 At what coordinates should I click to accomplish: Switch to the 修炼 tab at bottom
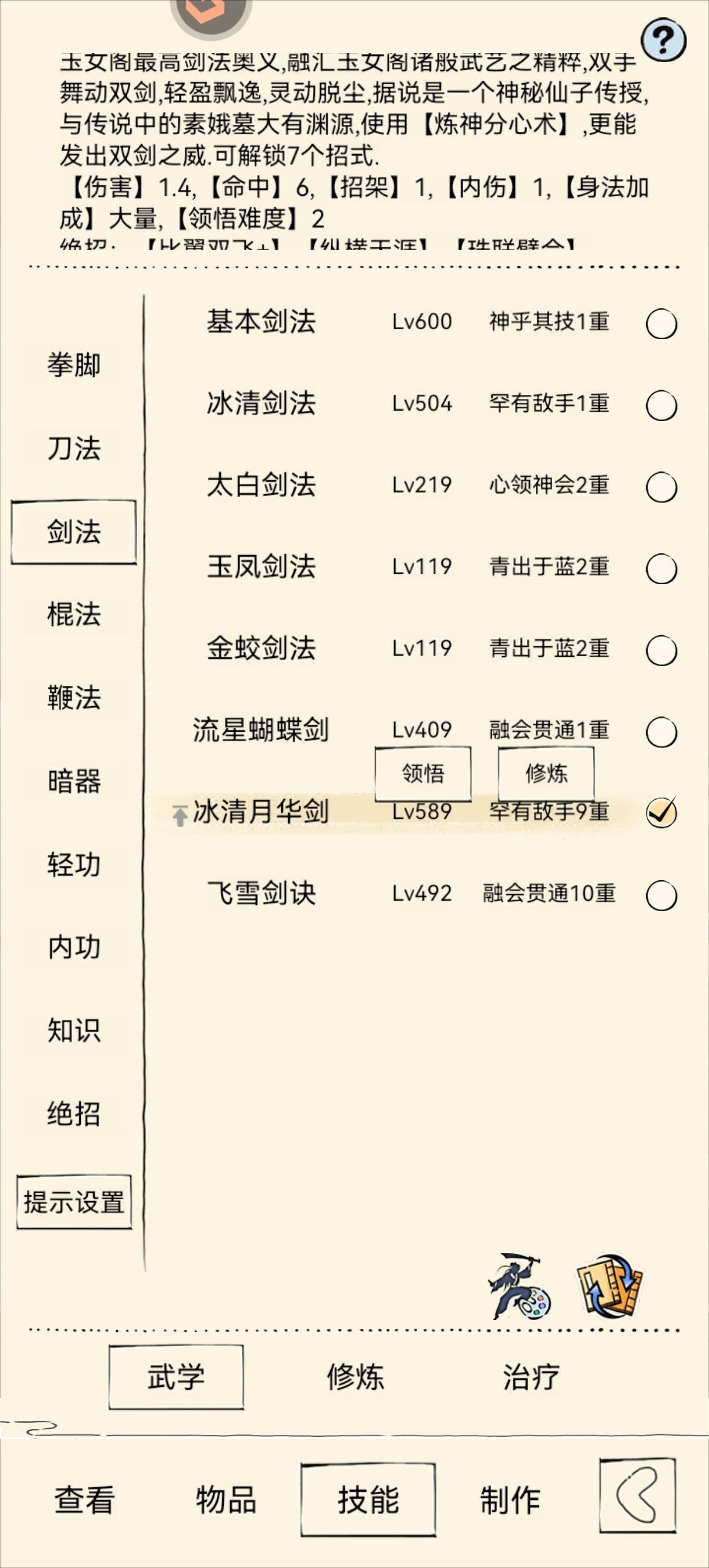tap(355, 1376)
